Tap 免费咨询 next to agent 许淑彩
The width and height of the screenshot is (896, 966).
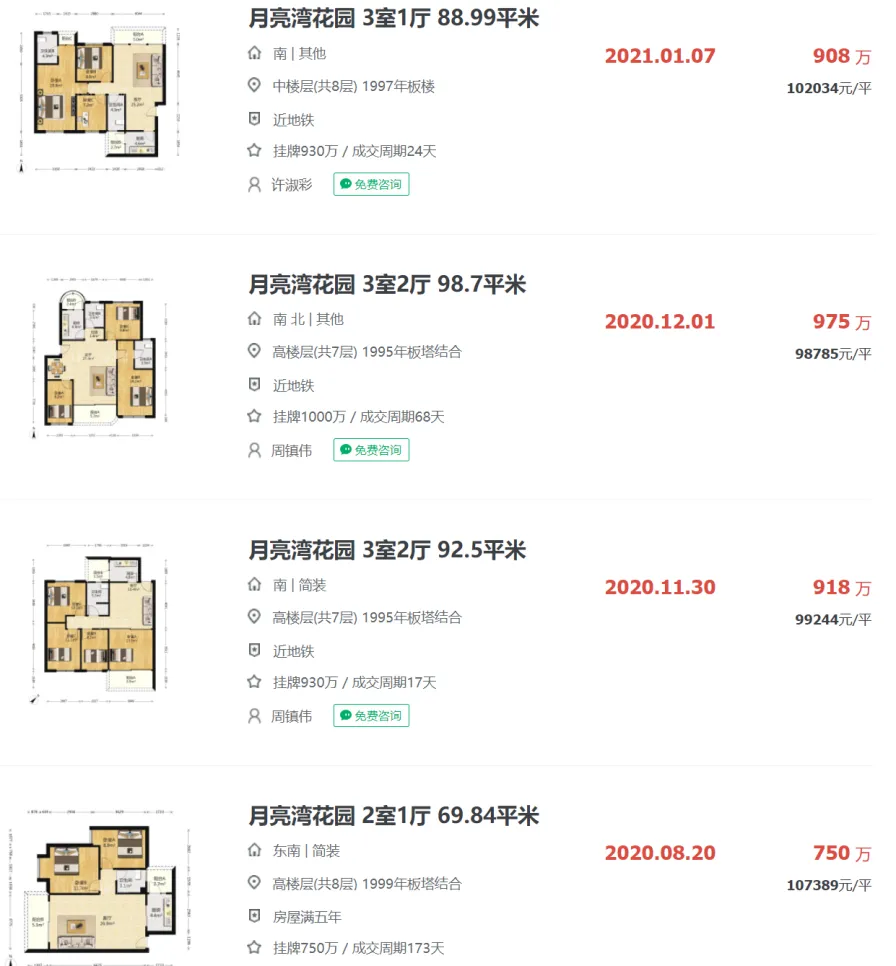pos(371,184)
